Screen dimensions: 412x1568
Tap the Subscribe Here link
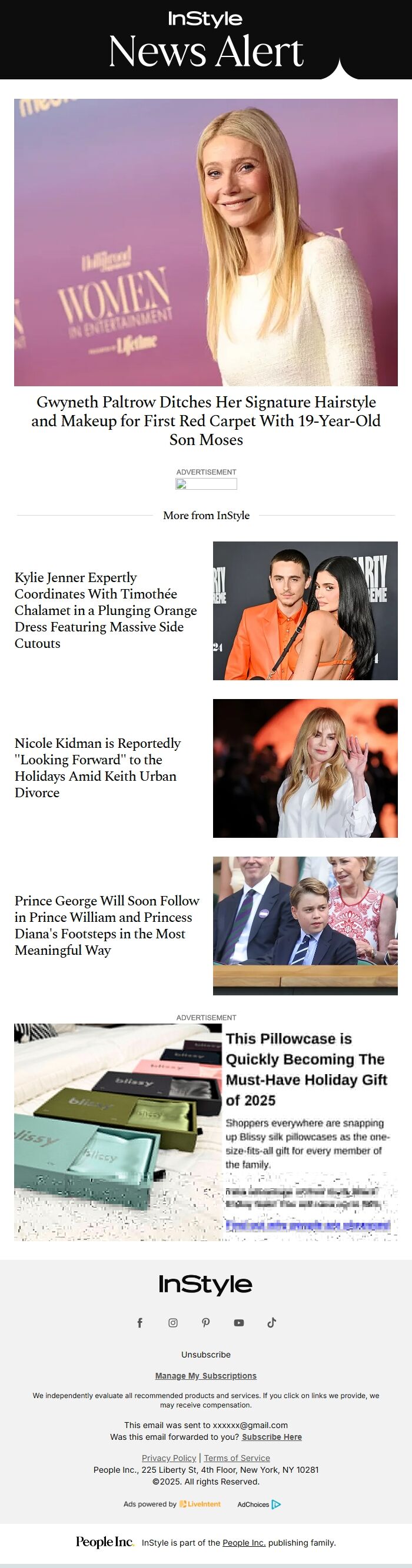click(272, 1437)
